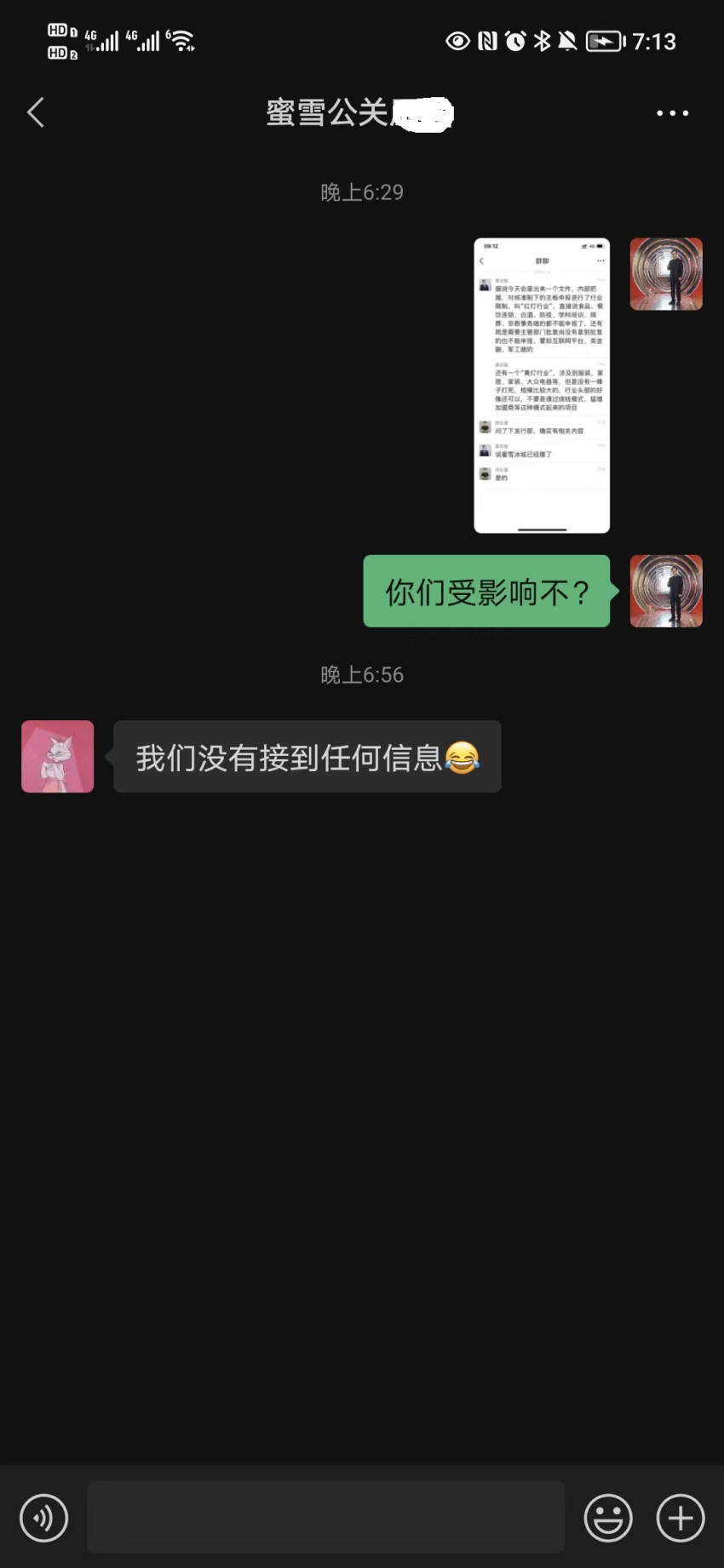Open the plus attachment menu
Image resolution: width=724 pixels, height=1568 pixels.
pyautogui.click(x=680, y=1517)
